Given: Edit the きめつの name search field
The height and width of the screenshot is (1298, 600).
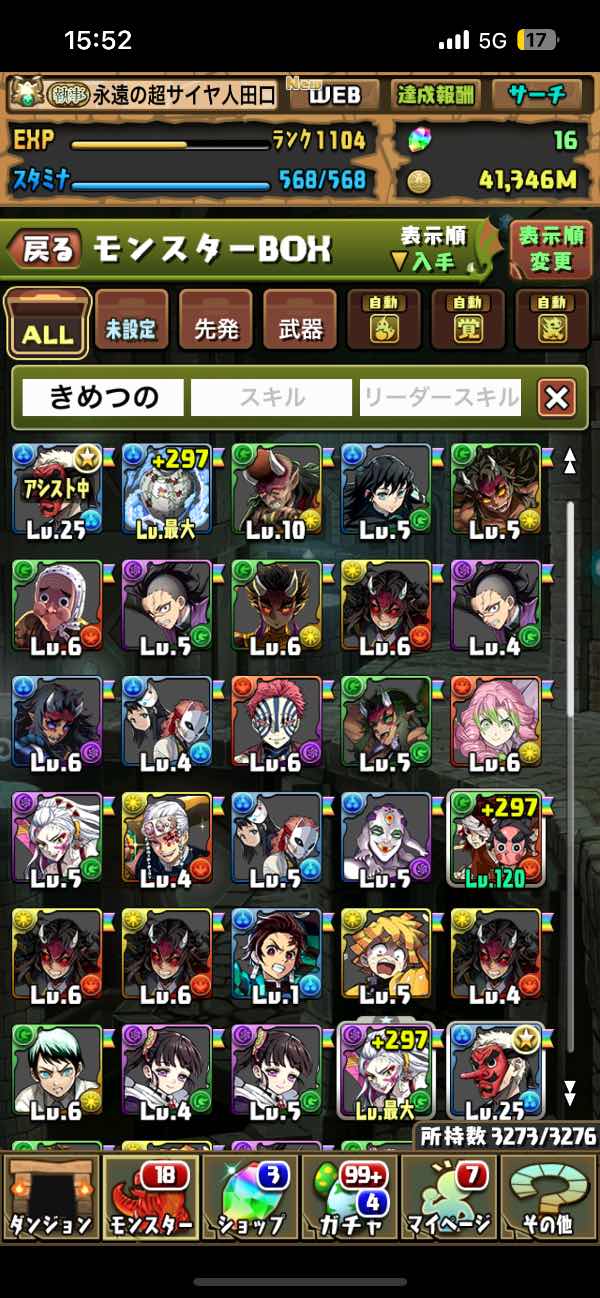Looking at the screenshot, I should [103, 398].
